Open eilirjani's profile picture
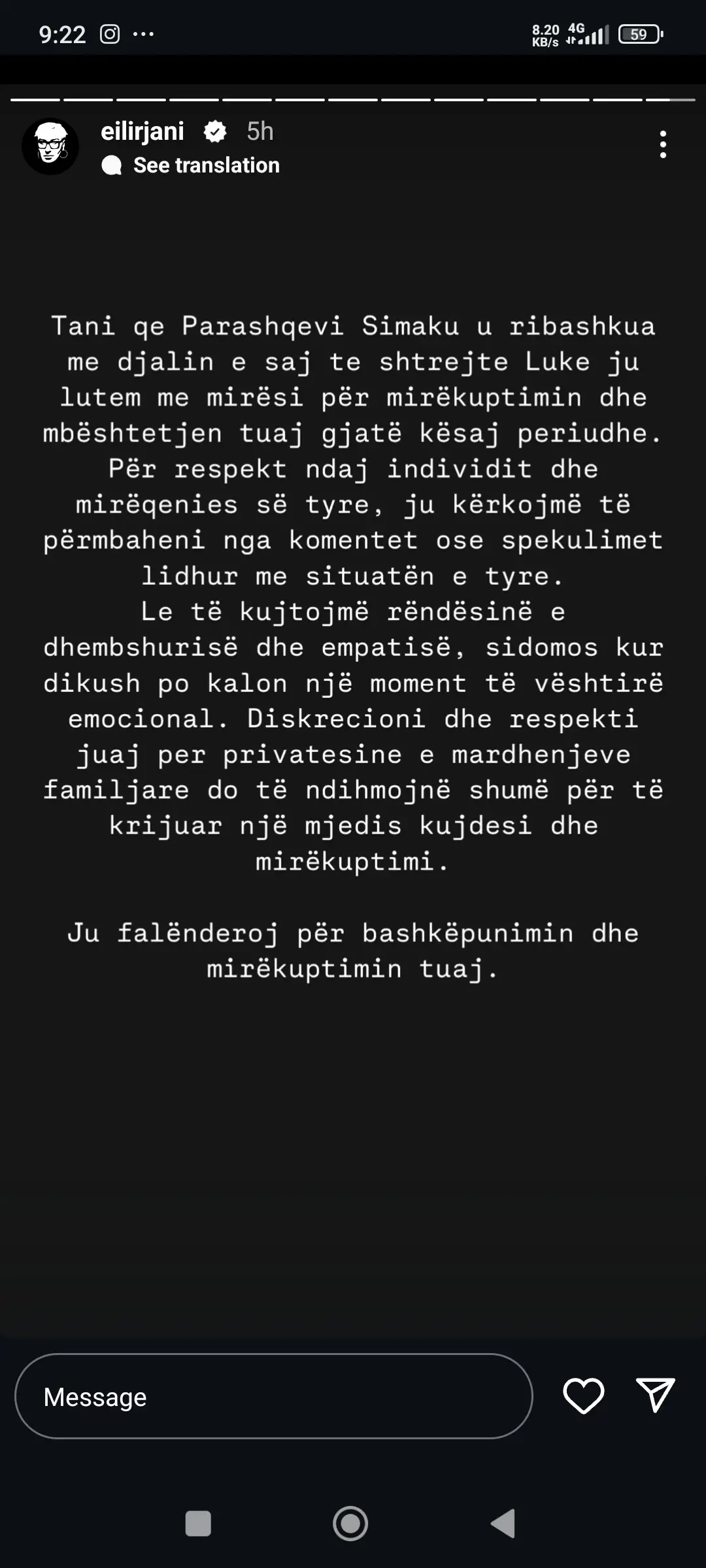 click(50, 146)
